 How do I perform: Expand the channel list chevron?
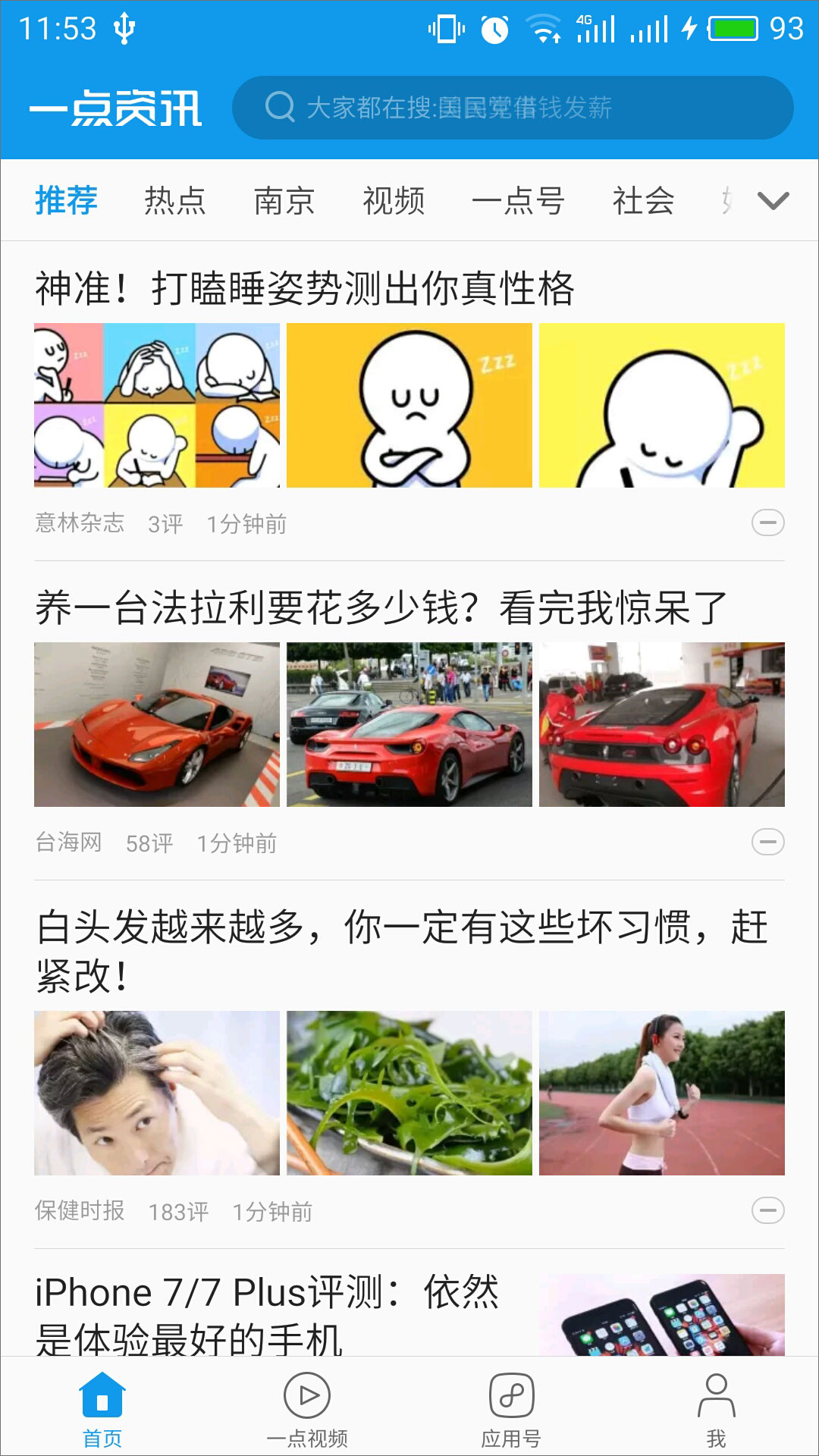pyautogui.click(x=773, y=201)
